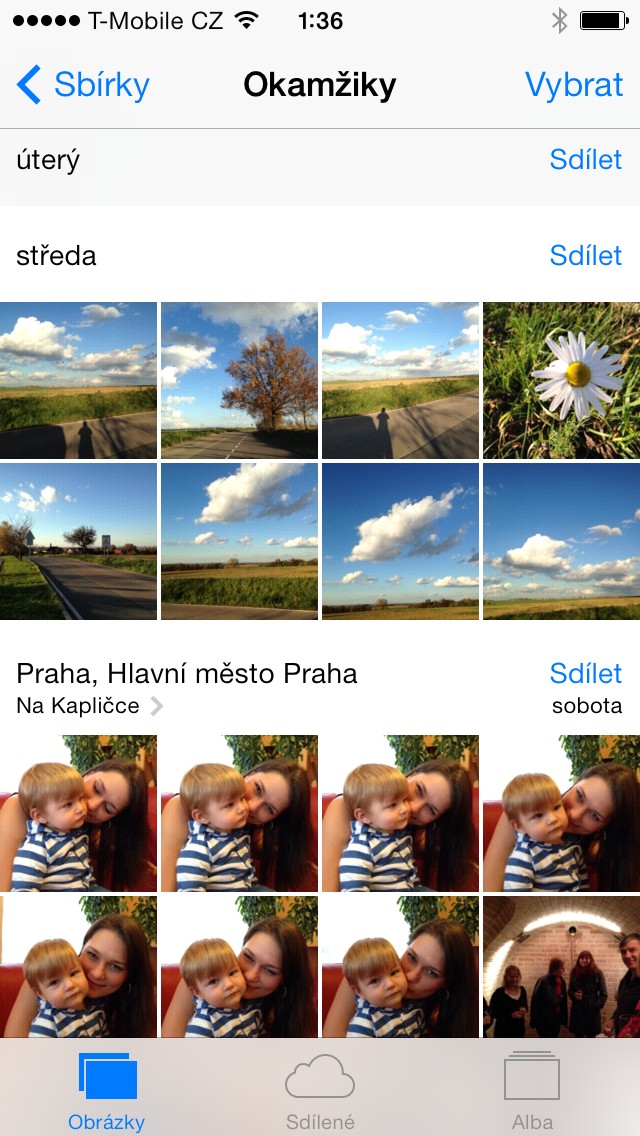Open the daisy flower photo
The width and height of the screenshot is (640, 1136).
point(561,380)
